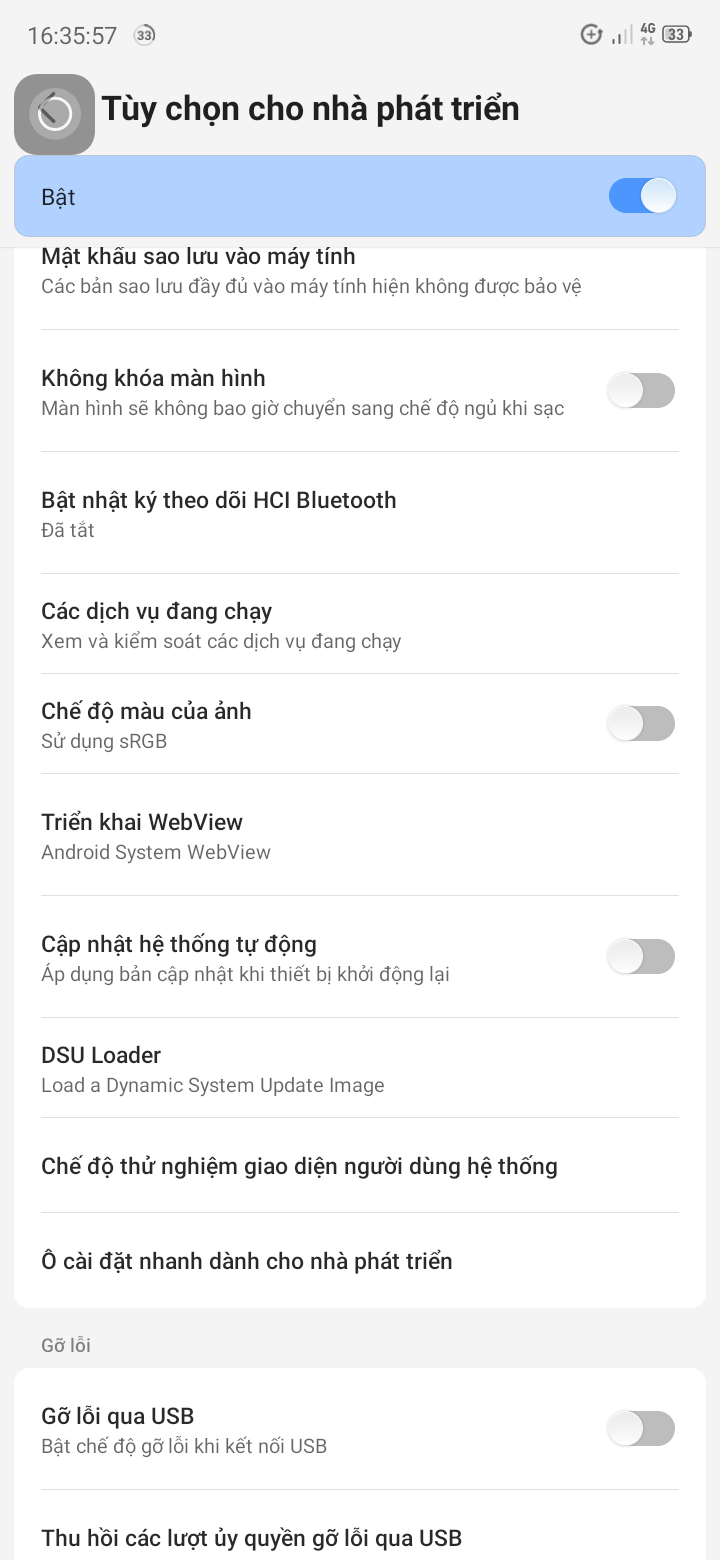
Task: Go back from developer options
Action: click(54, 113)
